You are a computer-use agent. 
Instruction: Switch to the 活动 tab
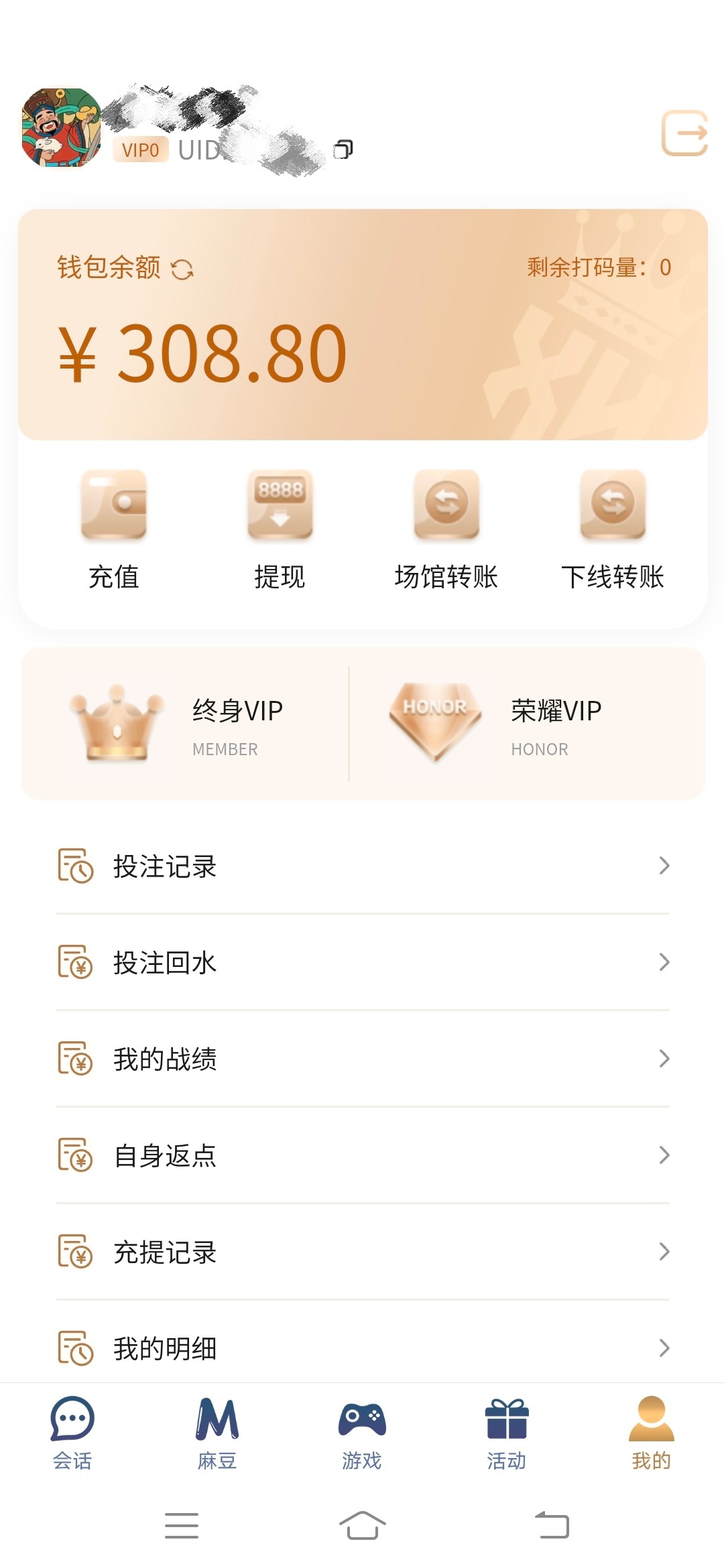[x=507, y=1433]
